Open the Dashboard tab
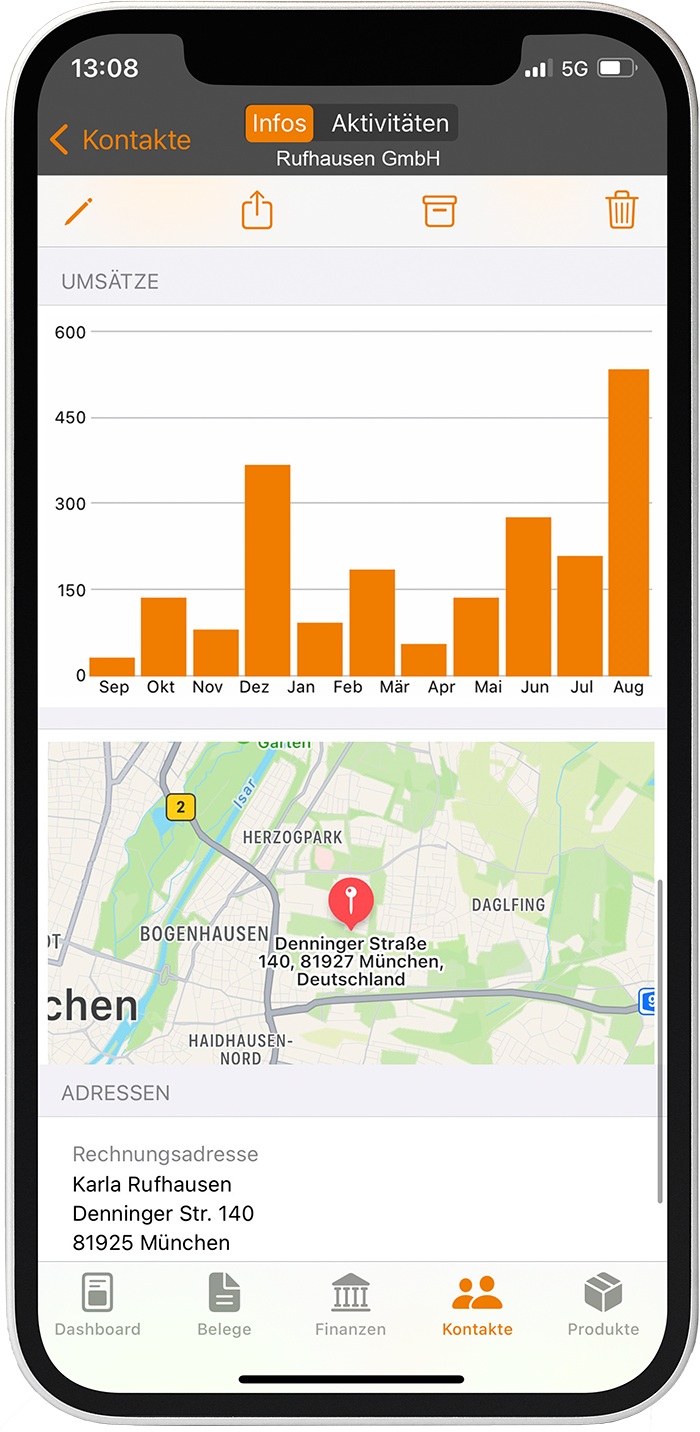This screenshot has height=1432, width=700. pos(97,1305)
